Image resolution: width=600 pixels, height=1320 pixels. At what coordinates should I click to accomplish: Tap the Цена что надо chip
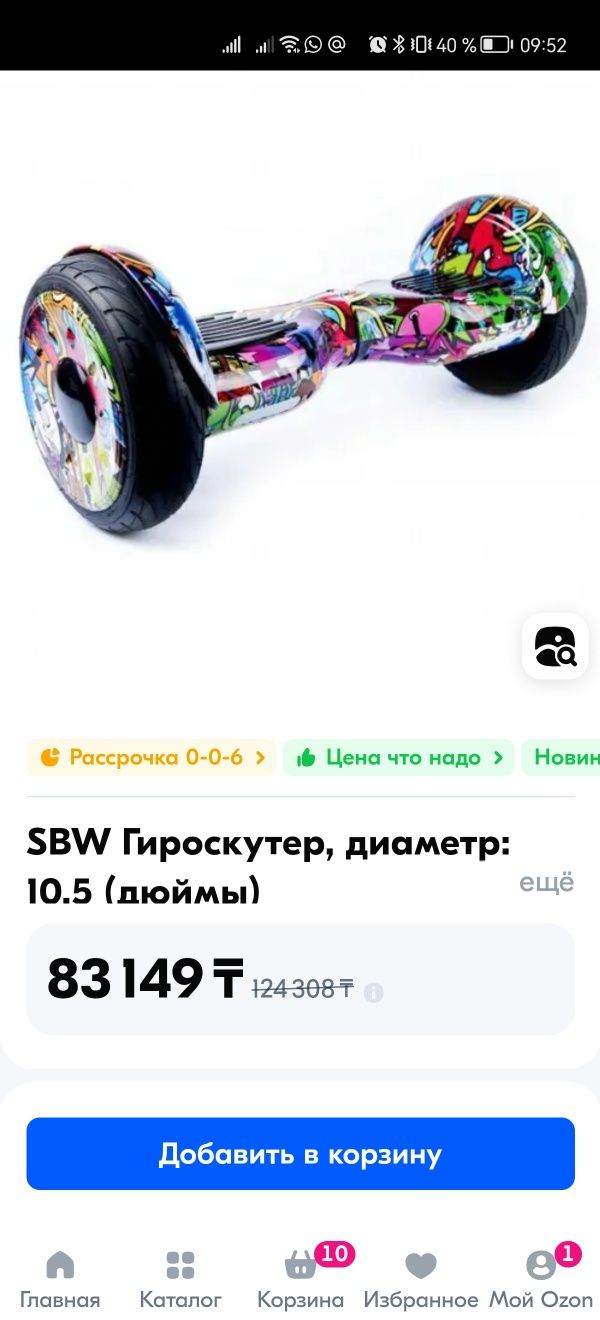click(398, 757)
